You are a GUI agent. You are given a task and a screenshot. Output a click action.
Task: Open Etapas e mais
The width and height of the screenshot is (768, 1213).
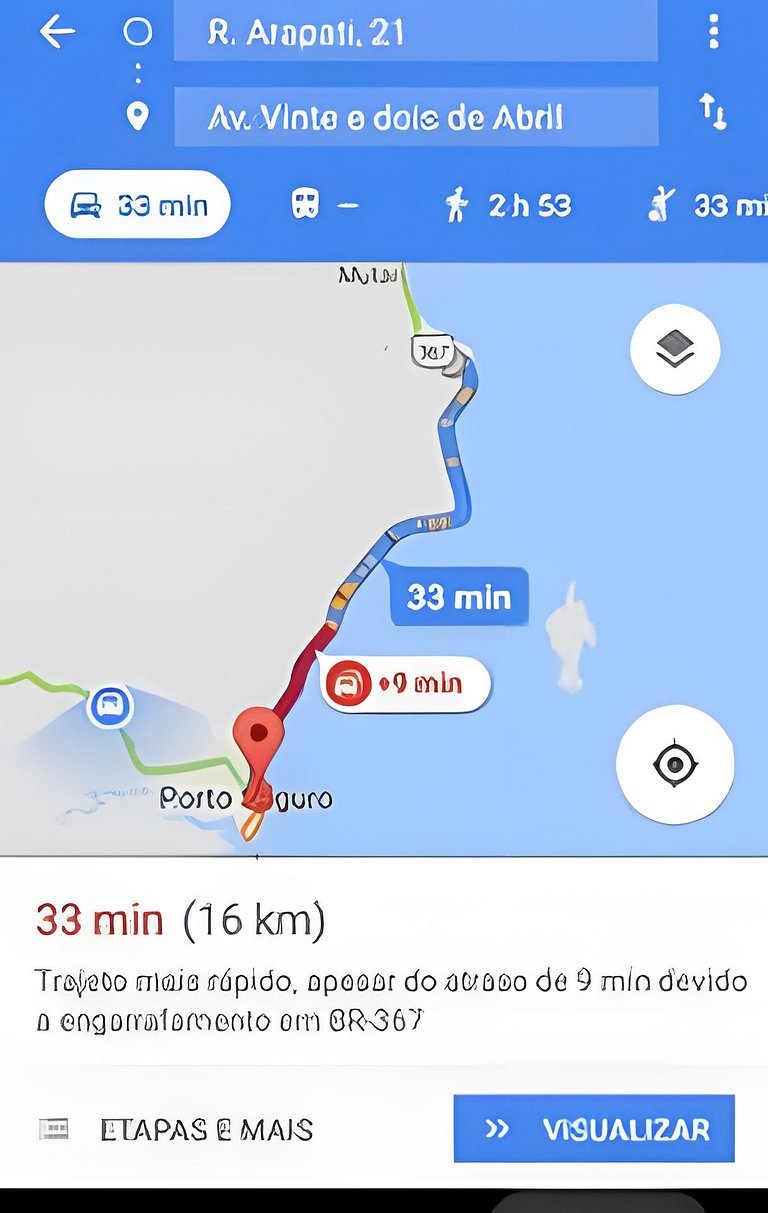178,1130
